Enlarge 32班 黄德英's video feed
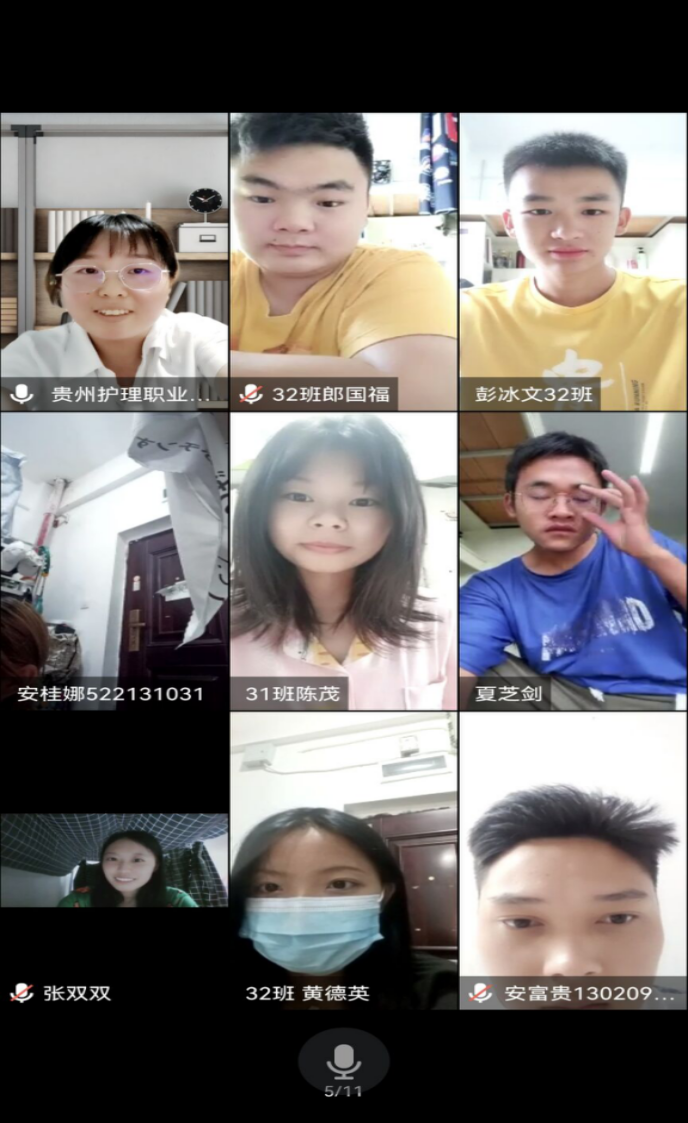 click(x=343, y=860)
